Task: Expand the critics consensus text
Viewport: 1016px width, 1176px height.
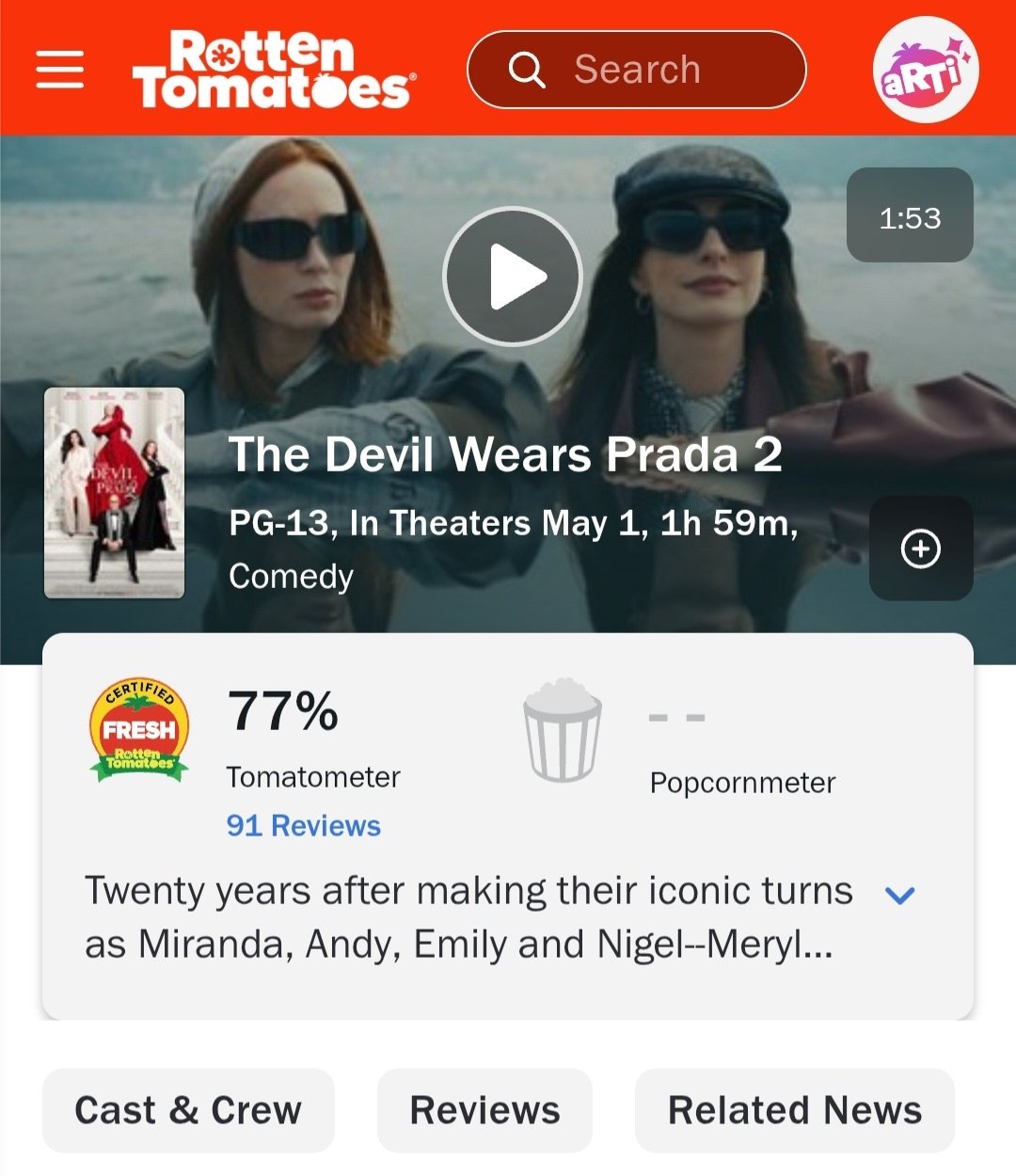Action: 900,895
